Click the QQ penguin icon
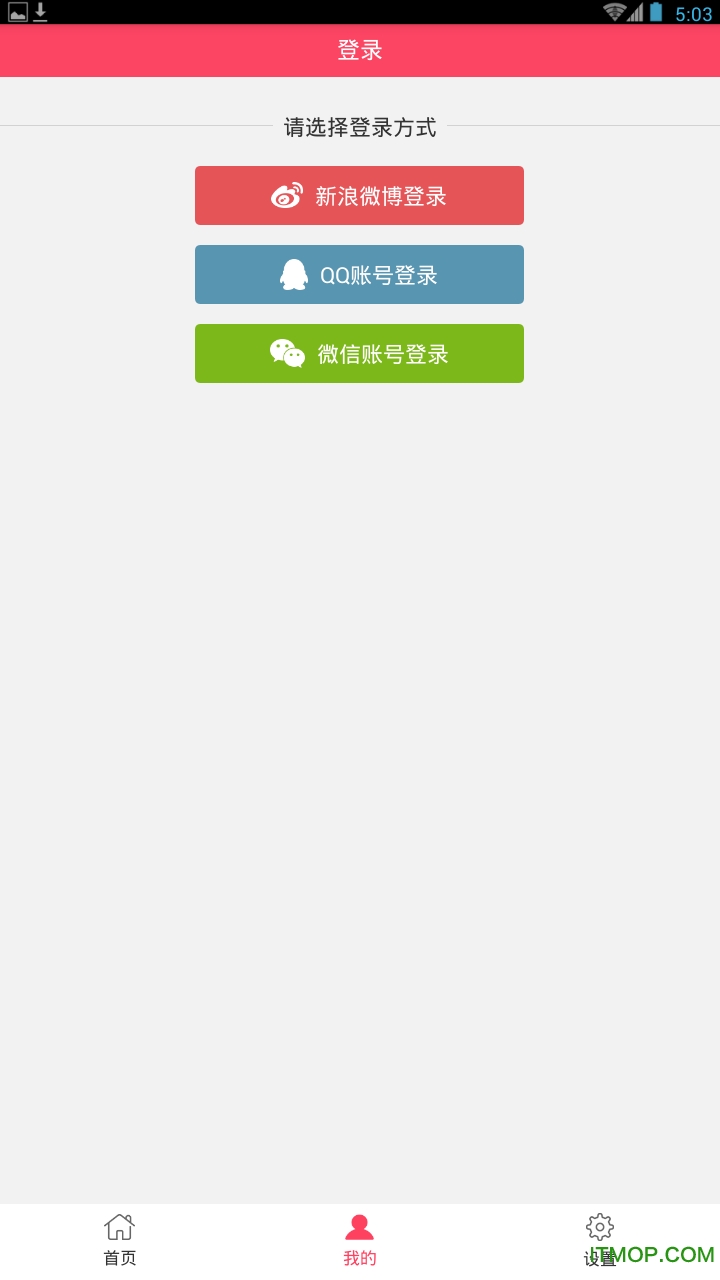The width and height of the screenshot is (720, 1280). tap(293, 273)
